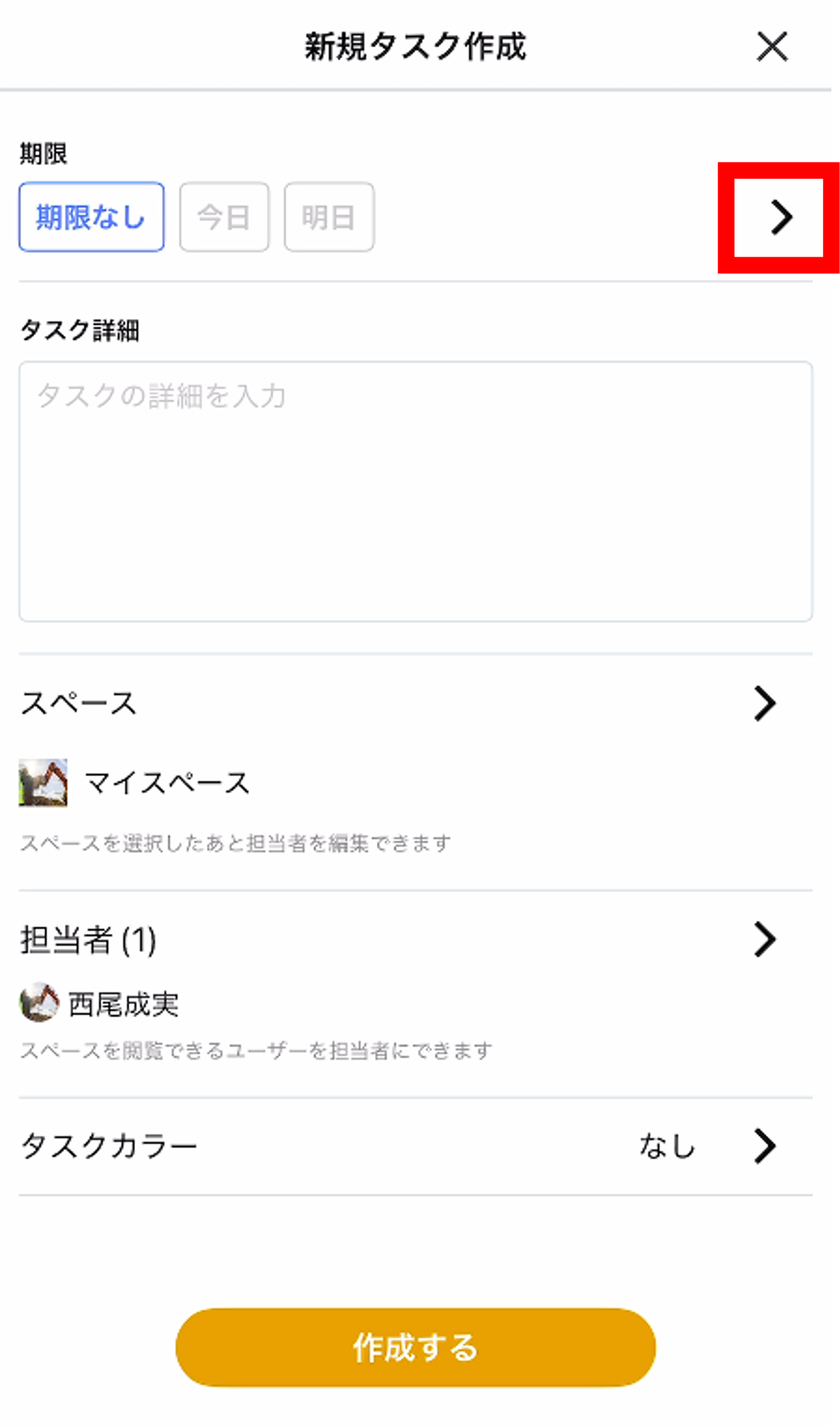Open the タスクカラー setting
The height and width of the screenshot is (1426, 840).
tap(415, 1146)
